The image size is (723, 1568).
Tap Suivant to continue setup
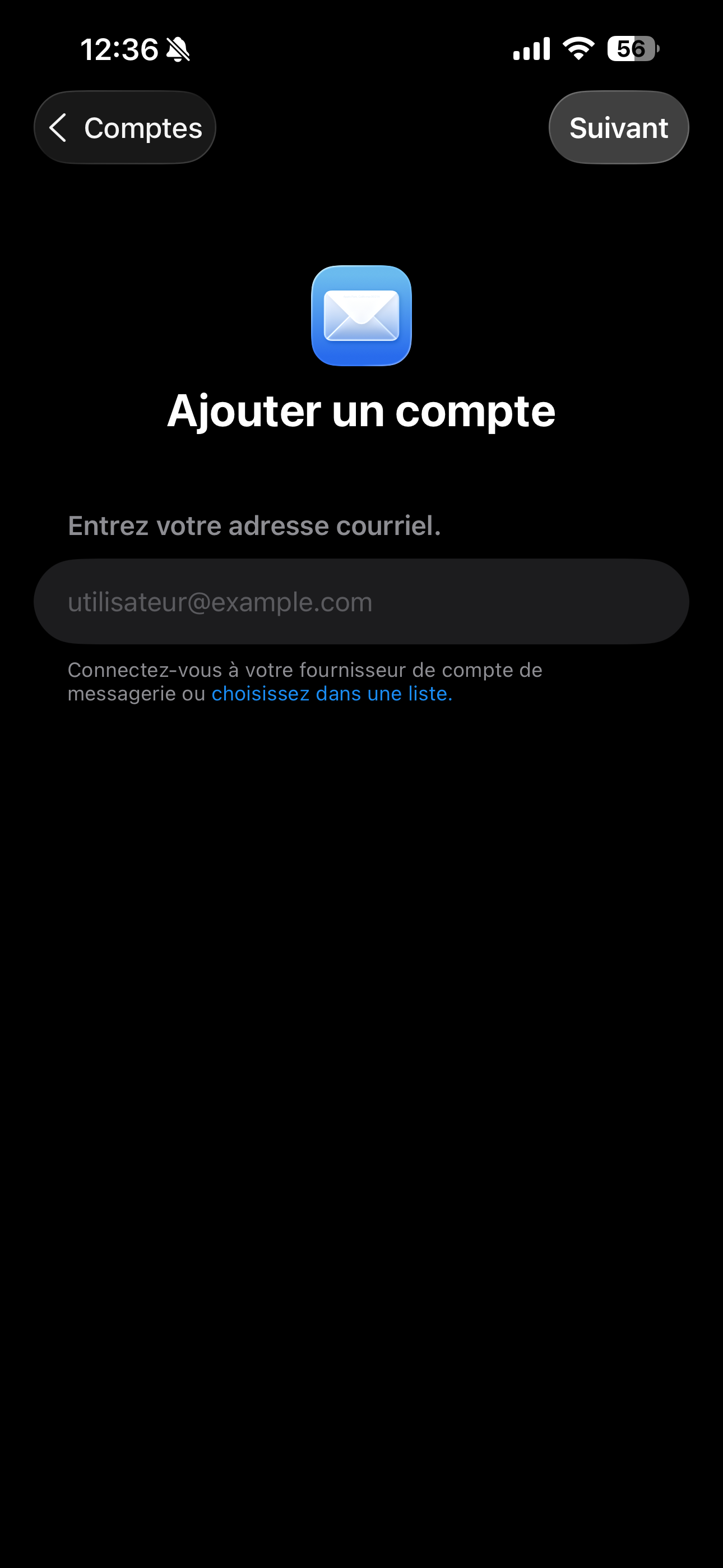[618, 127]
